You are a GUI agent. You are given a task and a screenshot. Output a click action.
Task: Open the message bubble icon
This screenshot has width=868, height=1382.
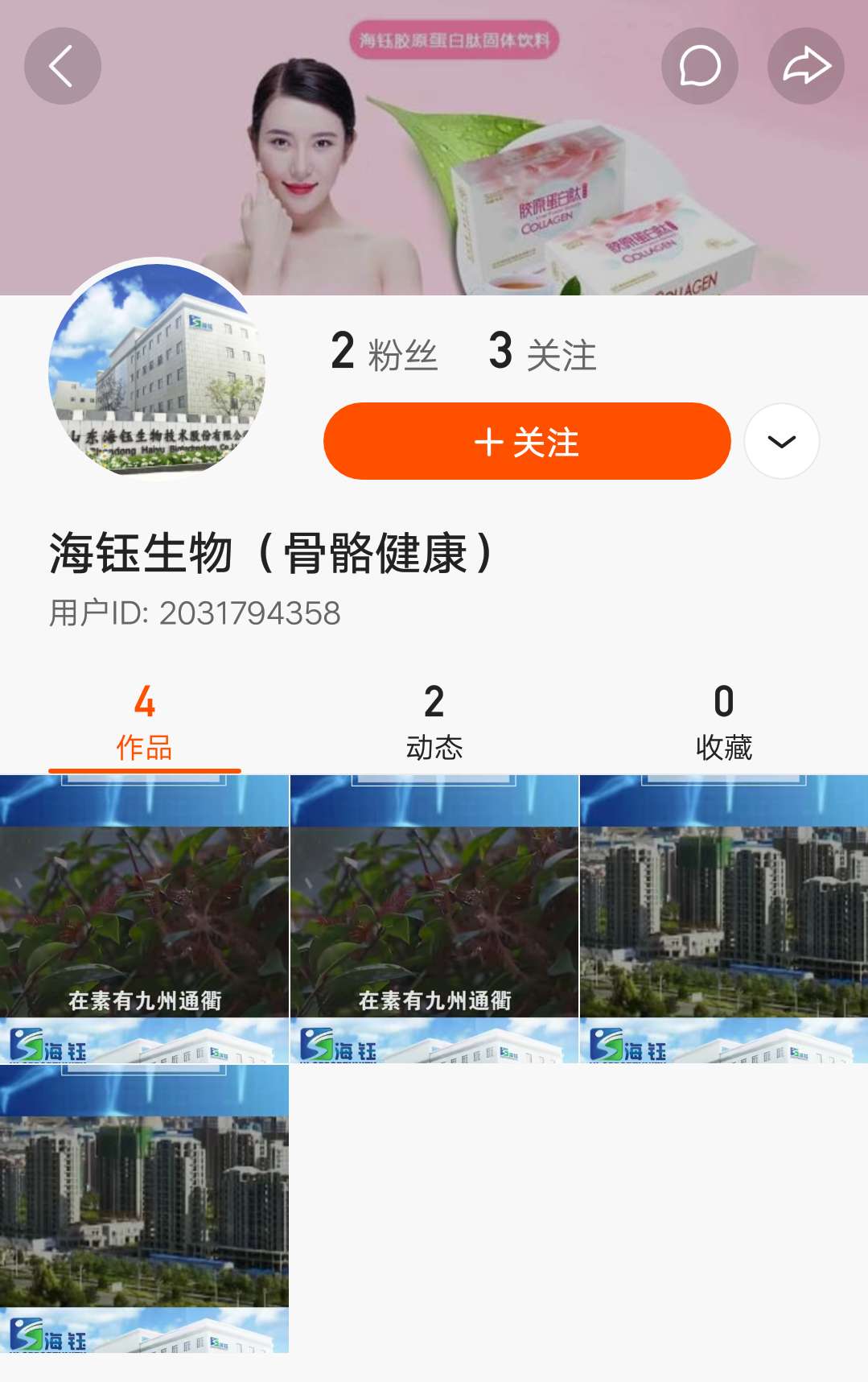pyautogui.click(x=699, y=66)
